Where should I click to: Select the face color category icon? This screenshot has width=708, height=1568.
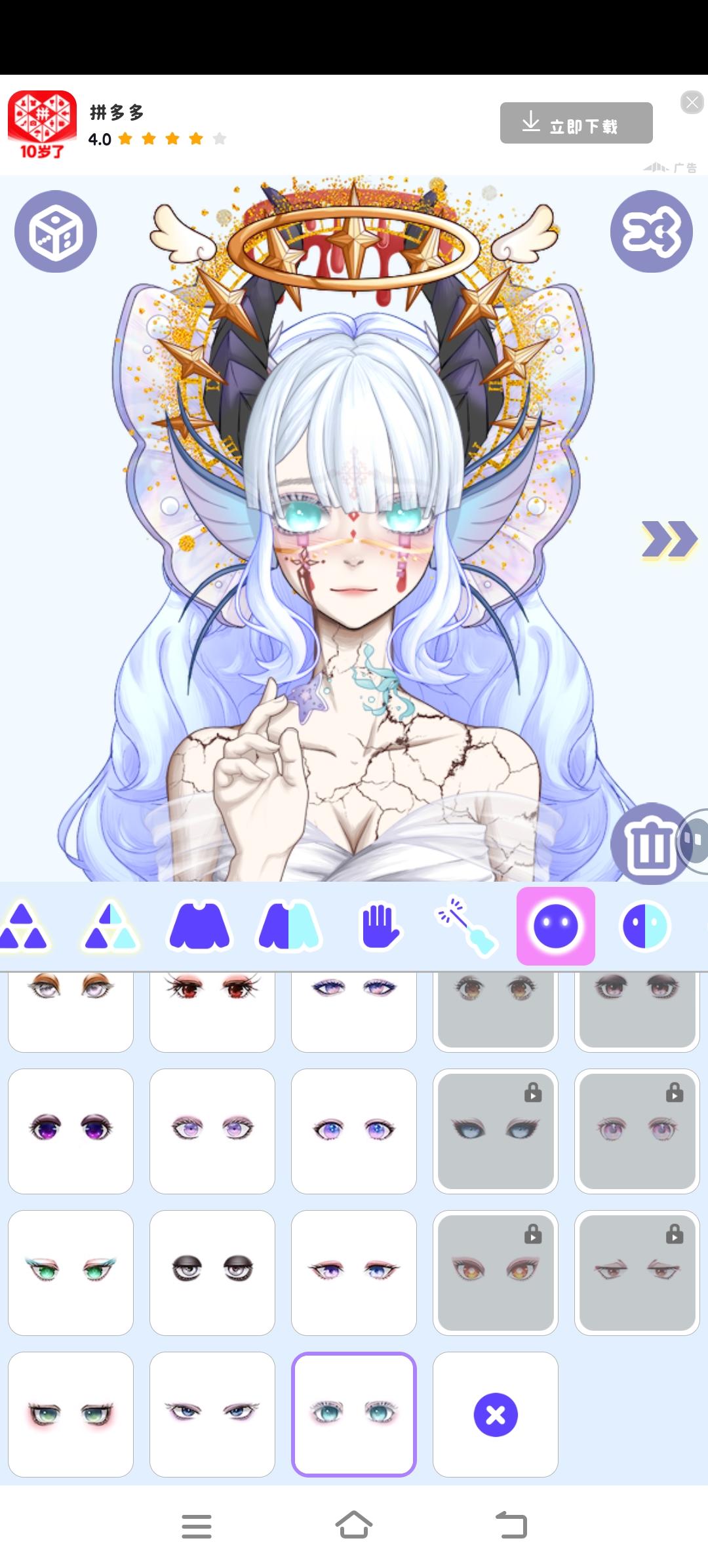click(x=646, y=926)
